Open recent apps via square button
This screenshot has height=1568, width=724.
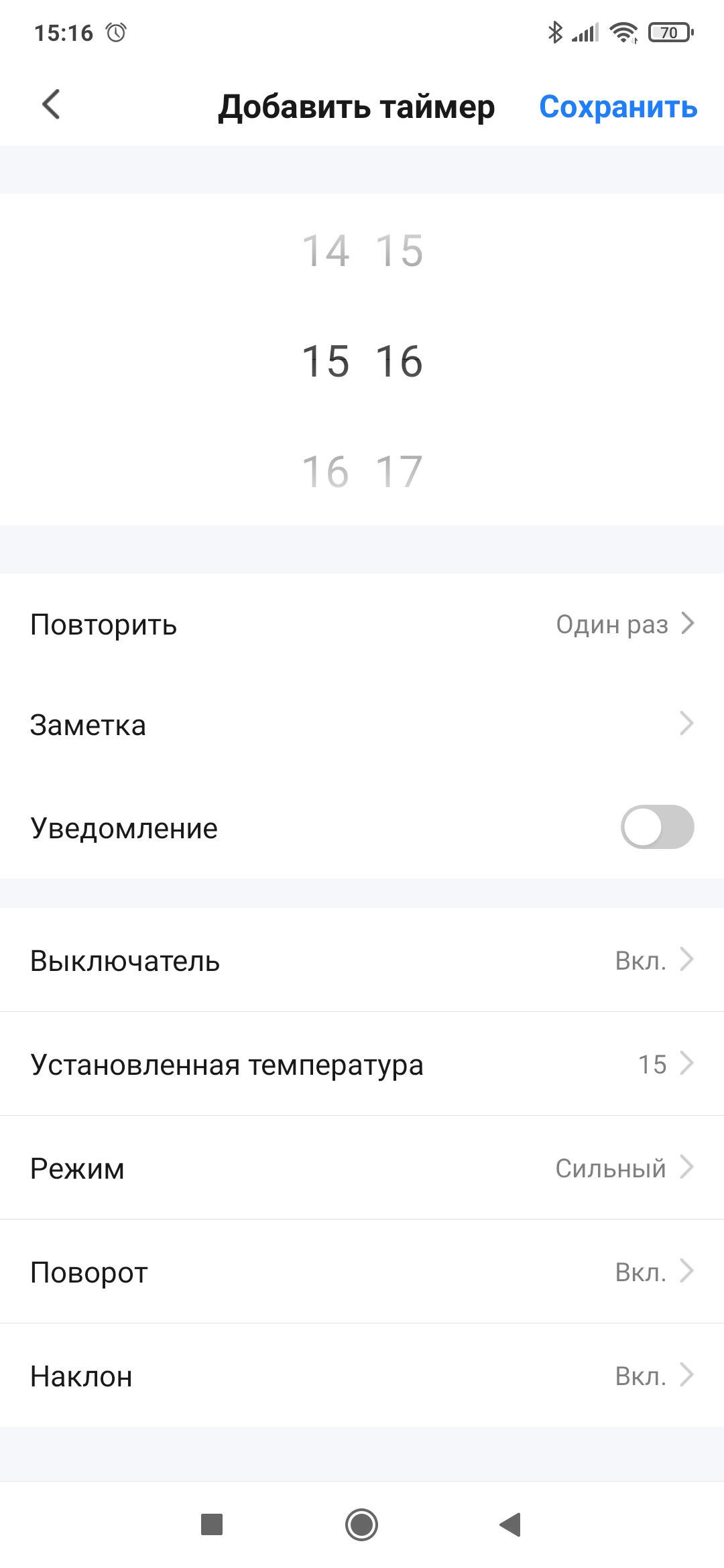click(212, 1524)
